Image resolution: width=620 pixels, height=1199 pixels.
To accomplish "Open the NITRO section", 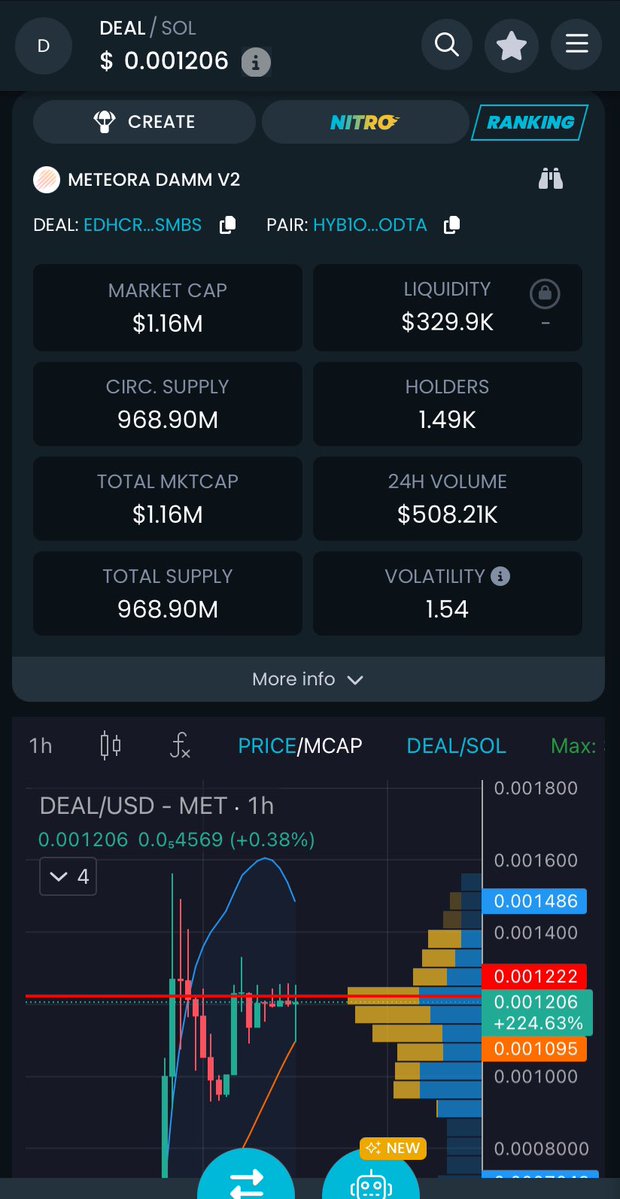I will [365, 122].
